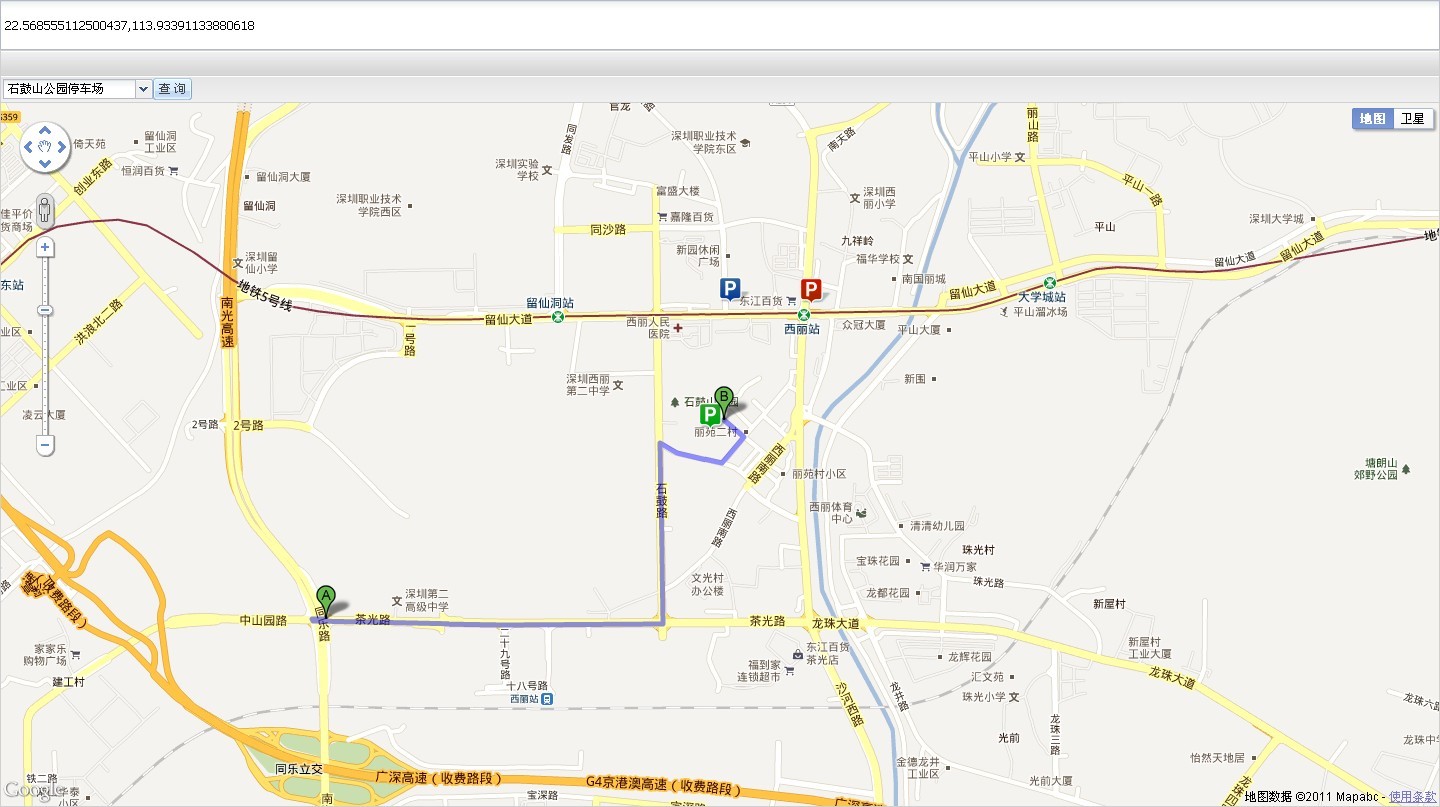1440x807 pixels.
Task: Tap the pan control hand icon
Action: (x=45, y=148)
